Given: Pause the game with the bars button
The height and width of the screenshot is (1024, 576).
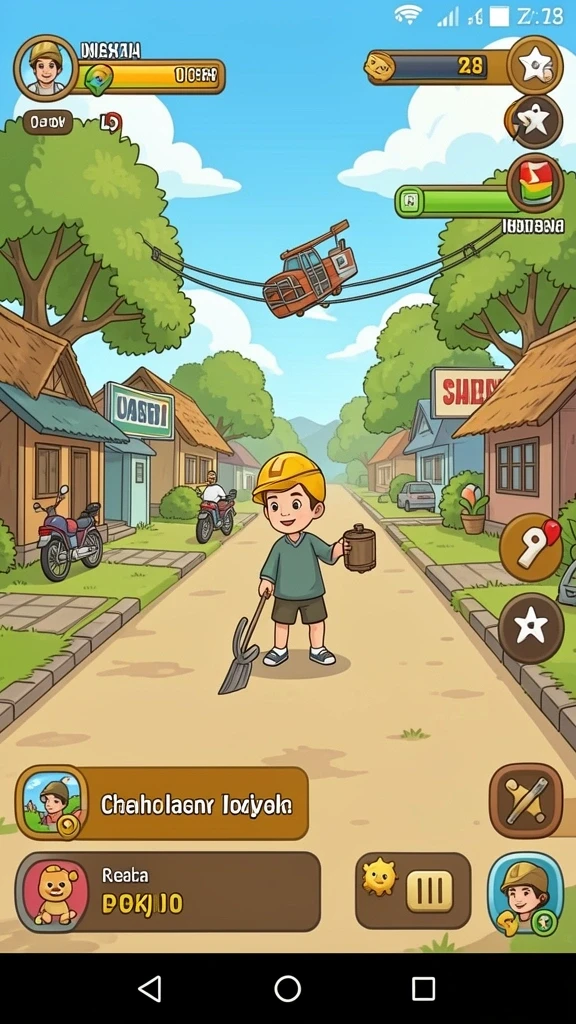Looking at the screenshot, I should pyautogui.click(x=430, y=891).
